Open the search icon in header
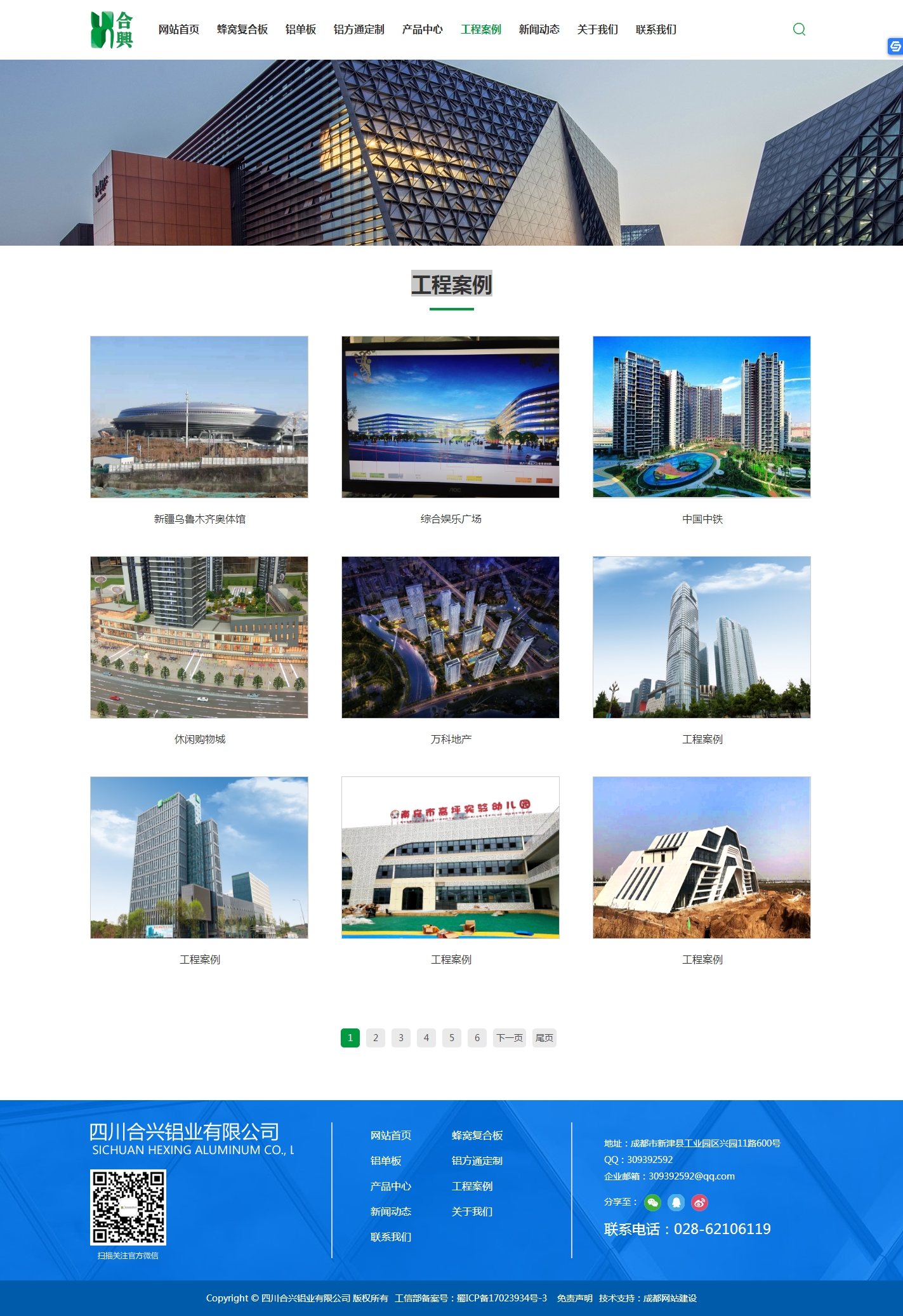The image size is (903, 1316). click(799, 29)
